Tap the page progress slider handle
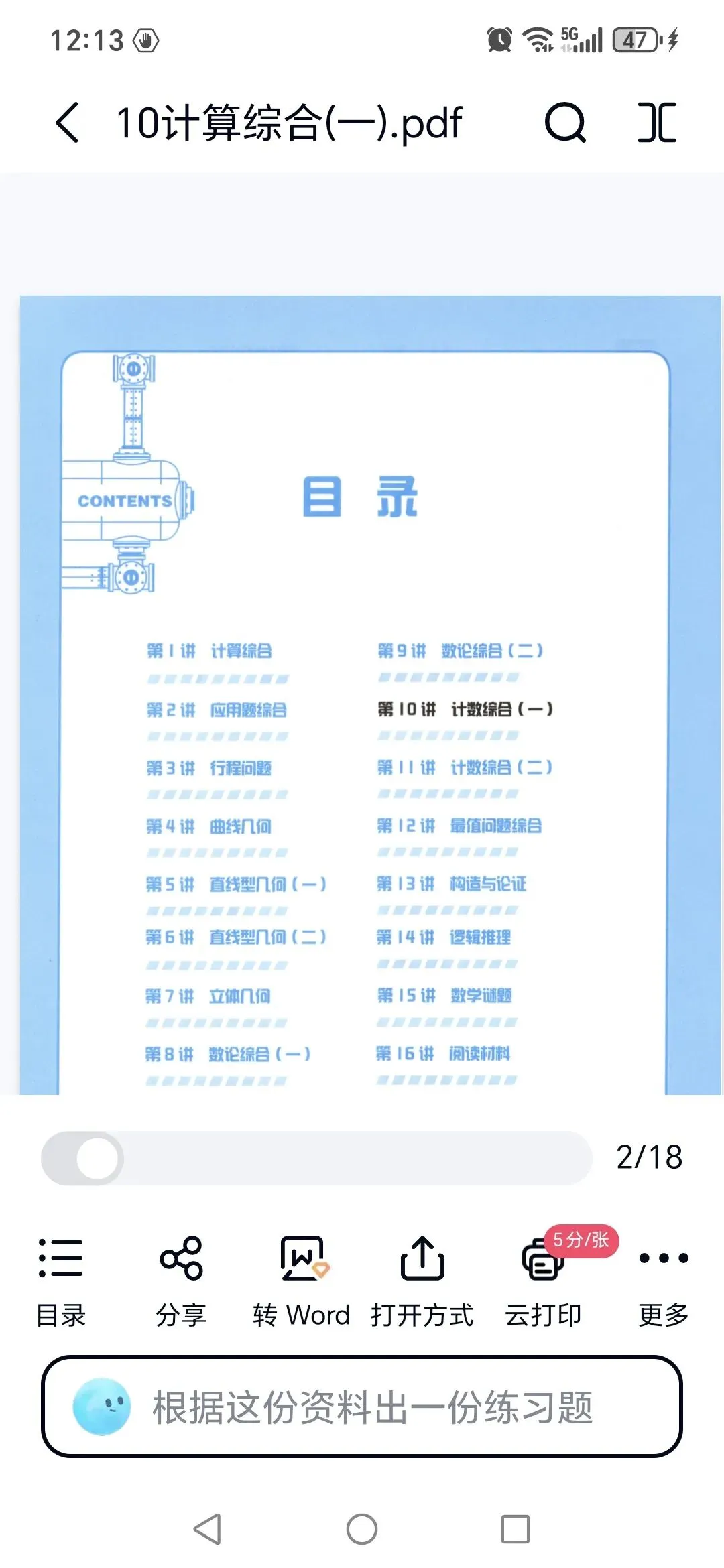 (x=98, y=1157)
